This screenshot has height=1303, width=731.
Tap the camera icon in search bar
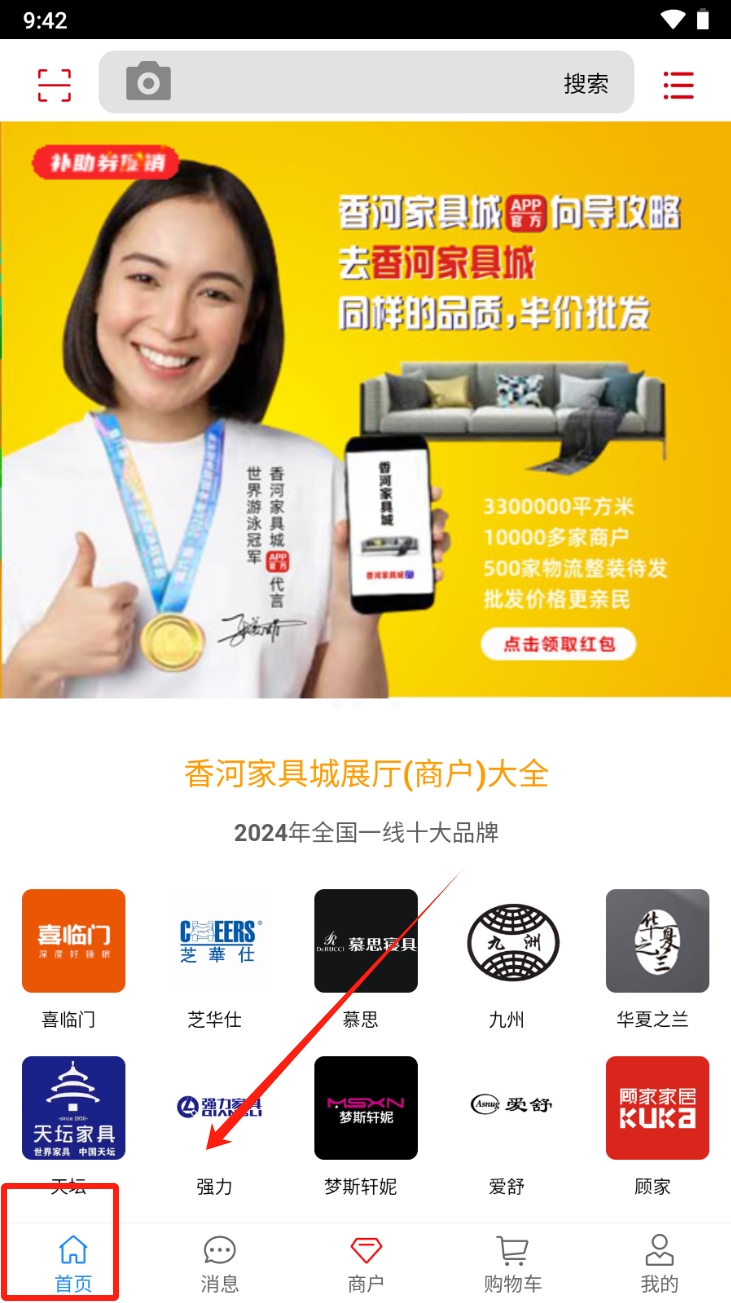point(148,82)
